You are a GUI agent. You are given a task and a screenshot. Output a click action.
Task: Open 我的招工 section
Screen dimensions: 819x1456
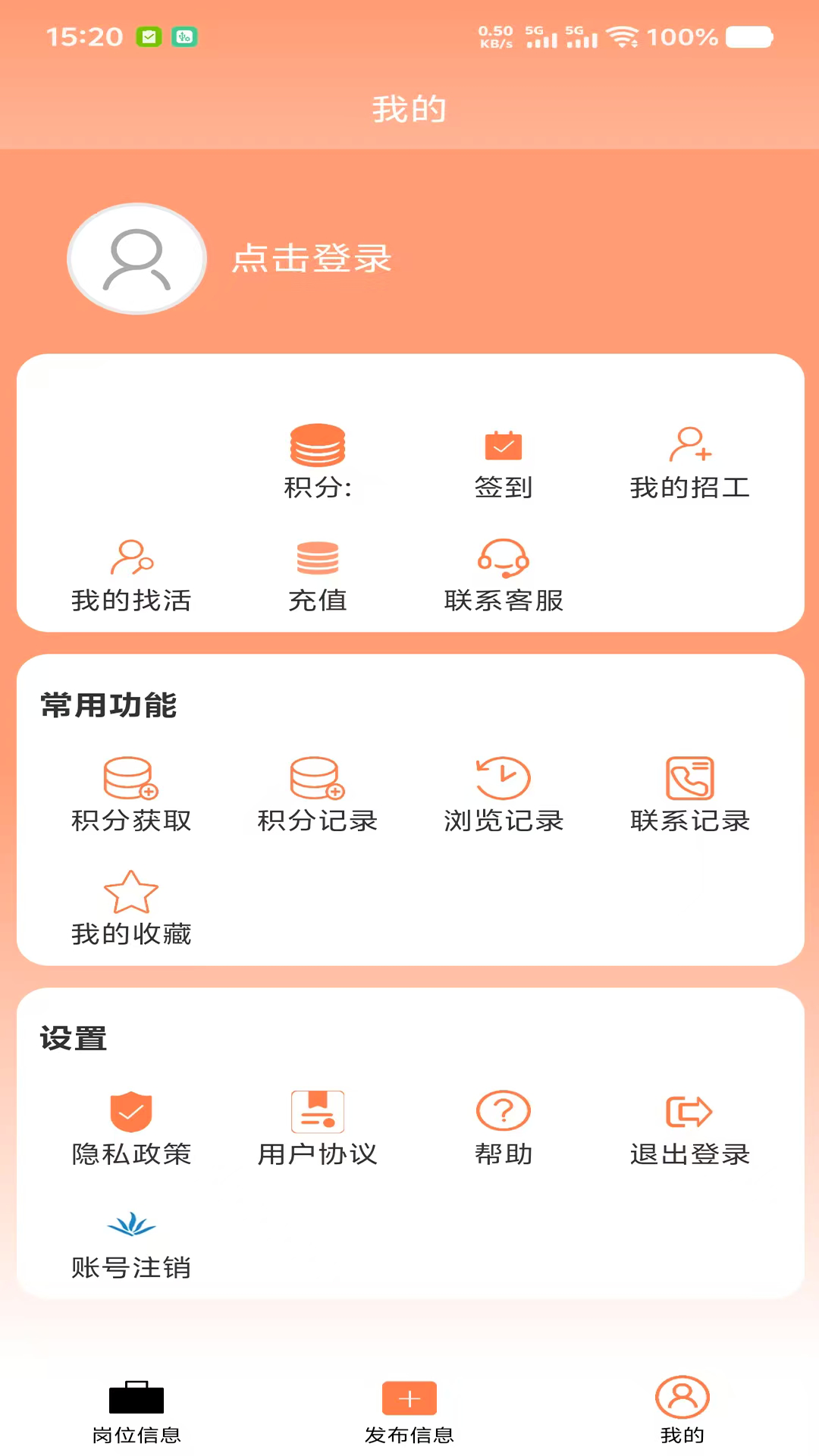point(690,463)
